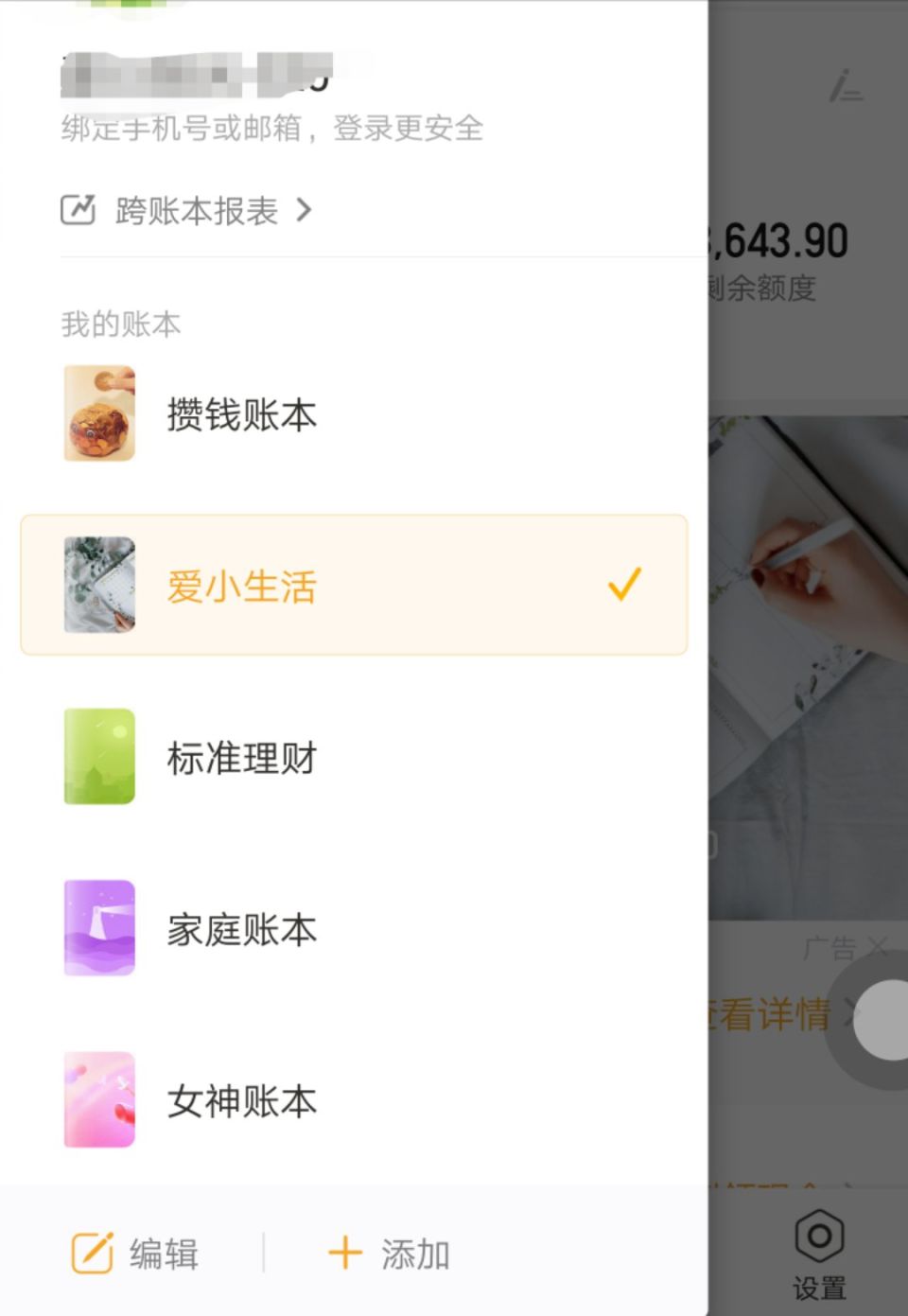This screenshot has height=1316, width=908.
Task: Click the purple 家庭账本 lighthouse icon
Action: (x=99, y=928)
